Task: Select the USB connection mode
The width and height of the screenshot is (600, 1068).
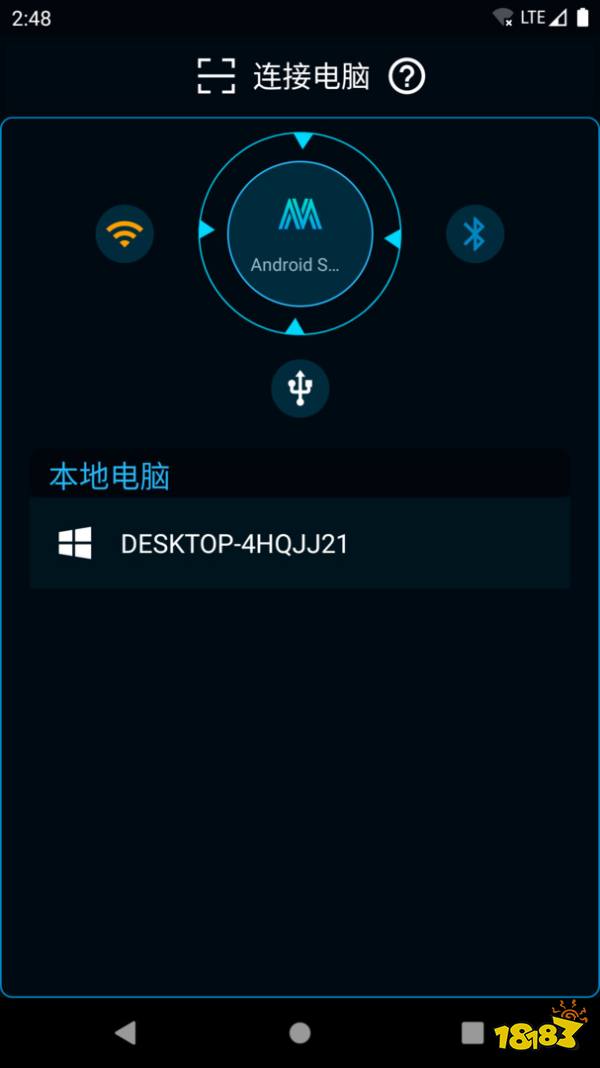Action: [x=300, y=389]
